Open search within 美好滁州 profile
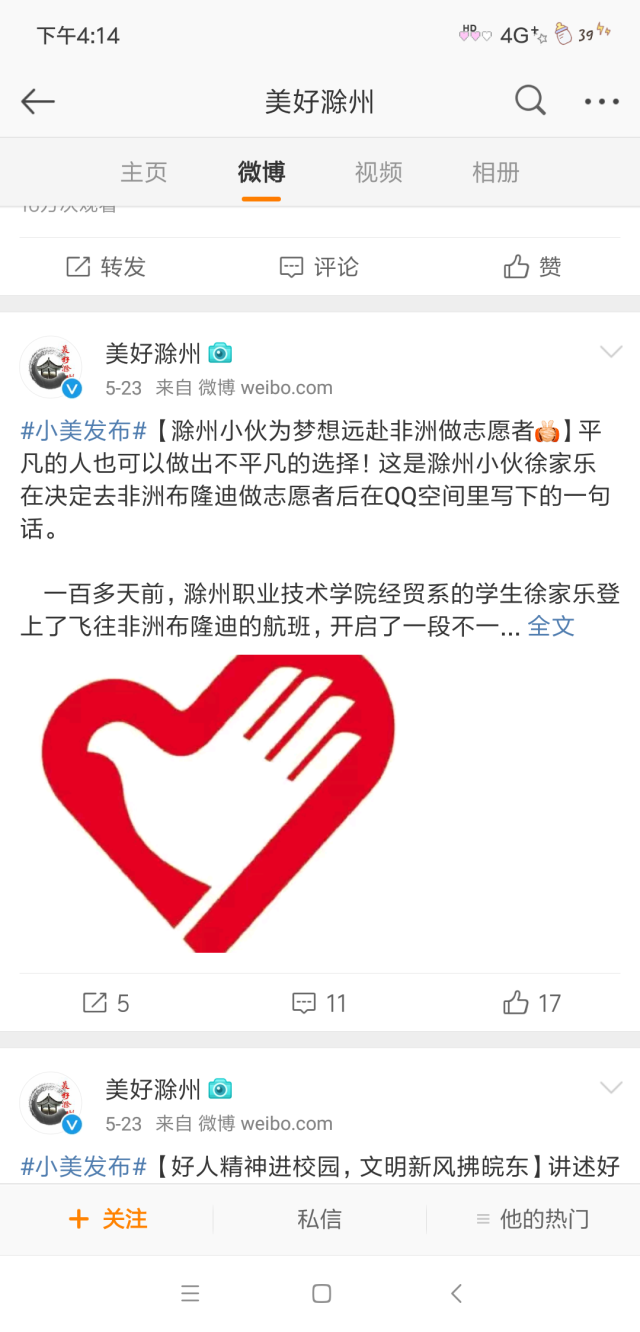 pyautogui.click(x=530, y=100)
